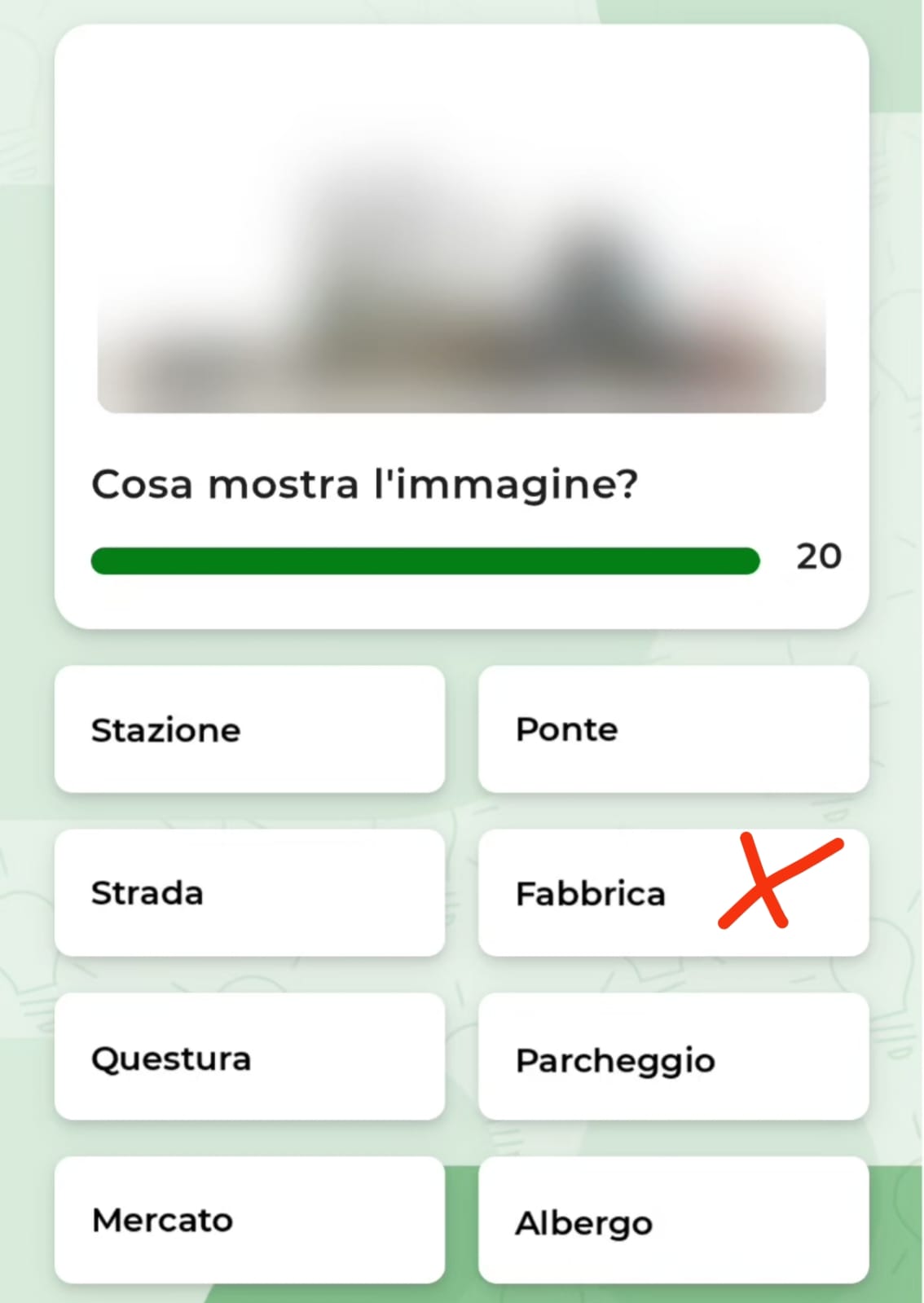924x1303 pixels.
Task: Pick the Strada option
Action: click(x=249, y=893)
